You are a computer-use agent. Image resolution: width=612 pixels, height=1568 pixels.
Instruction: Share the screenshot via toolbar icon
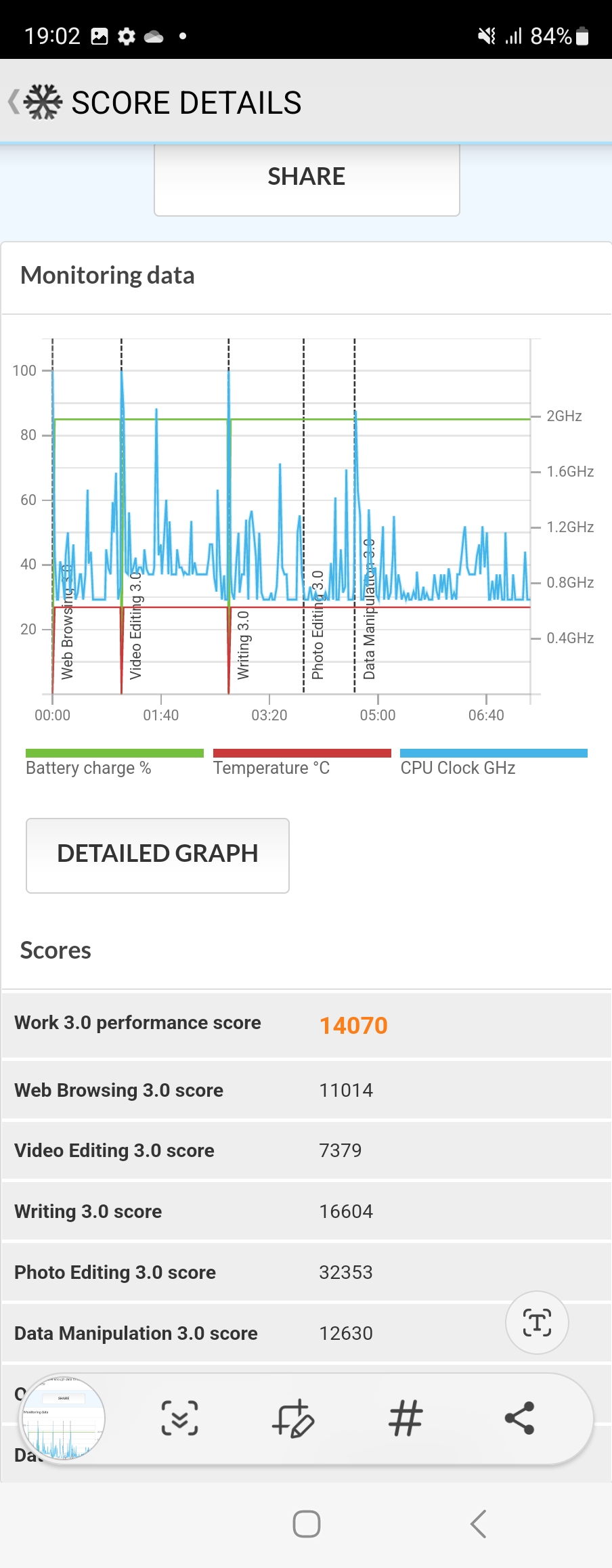tap(519, 1418)
